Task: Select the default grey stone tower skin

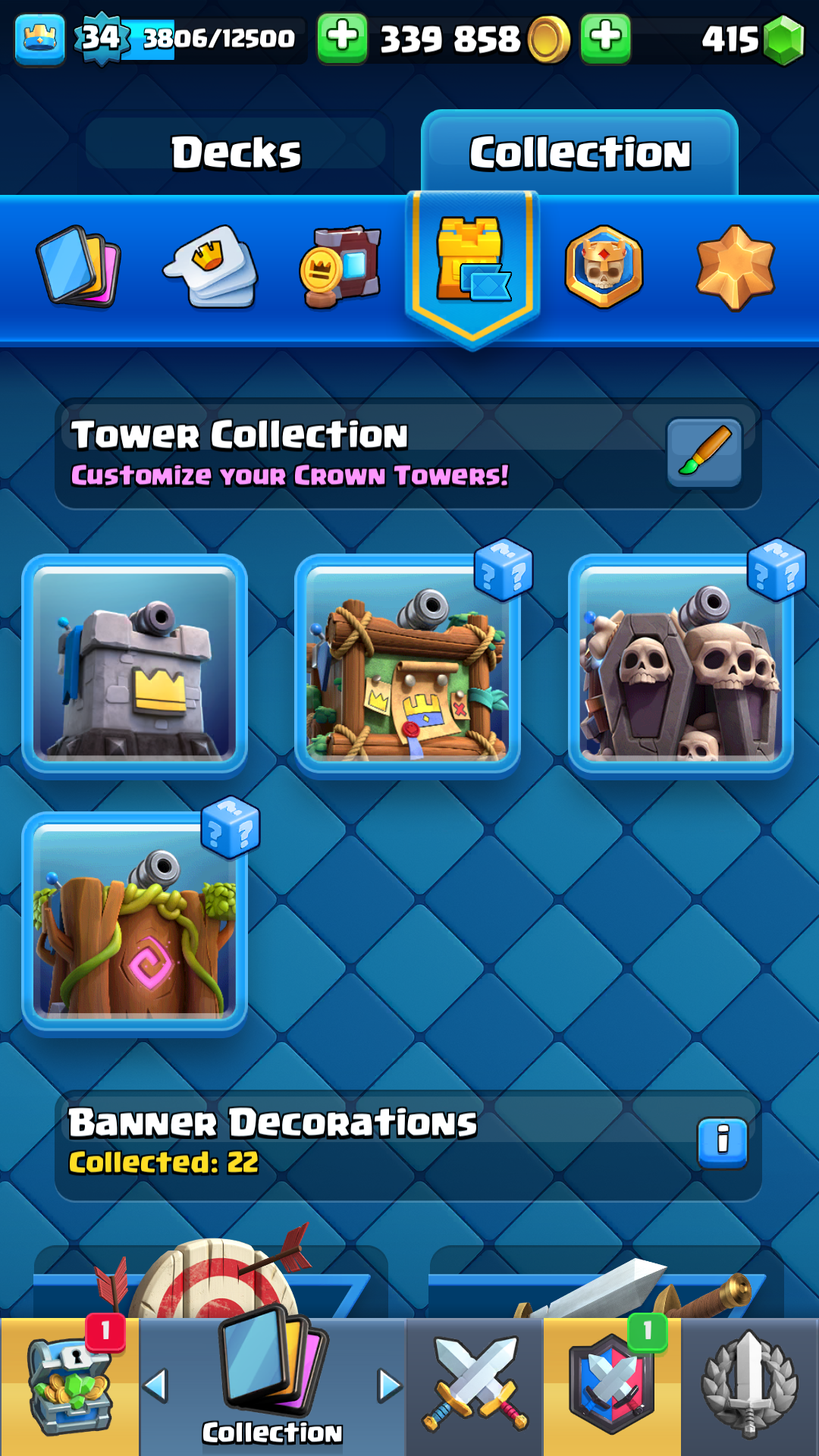Action: [135, 666]
